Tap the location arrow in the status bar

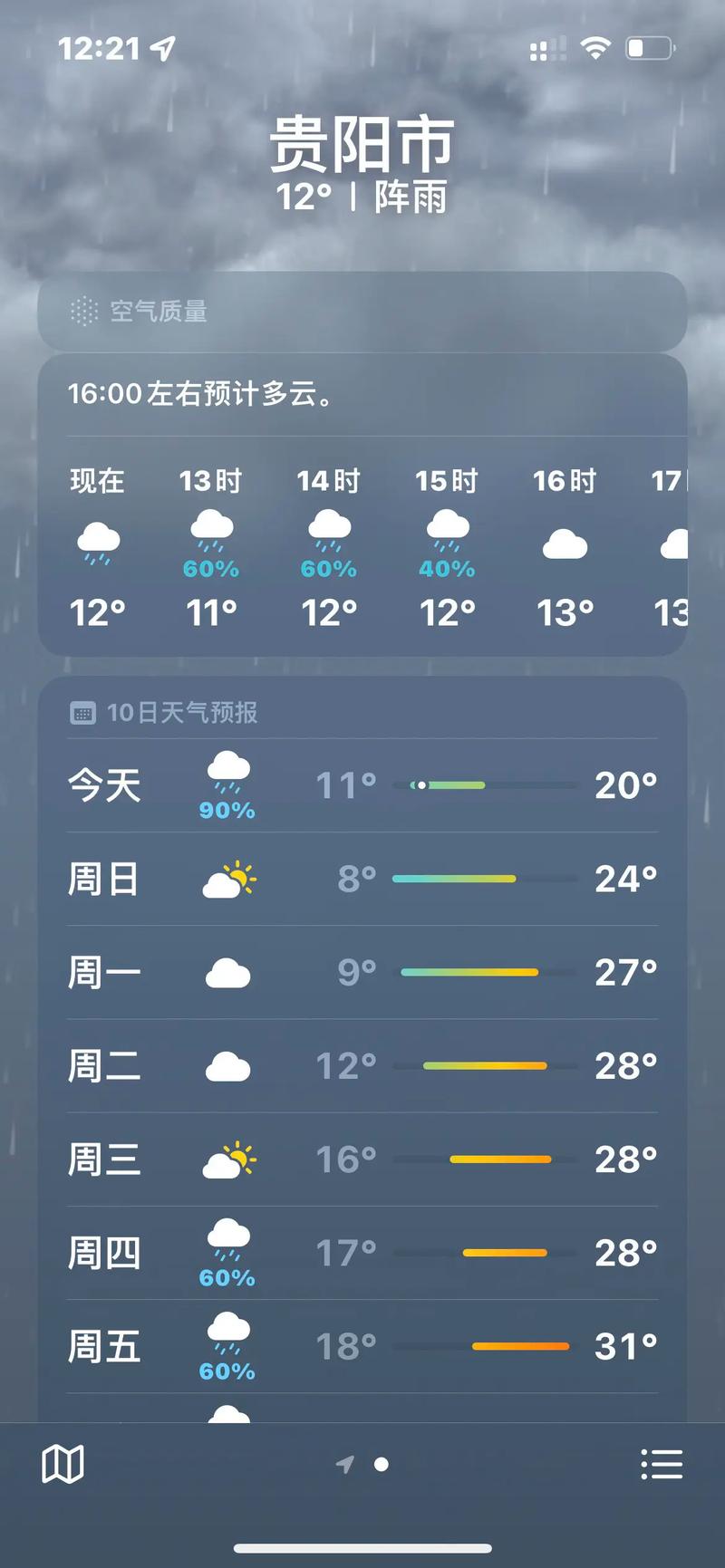(x=163, y=48)
